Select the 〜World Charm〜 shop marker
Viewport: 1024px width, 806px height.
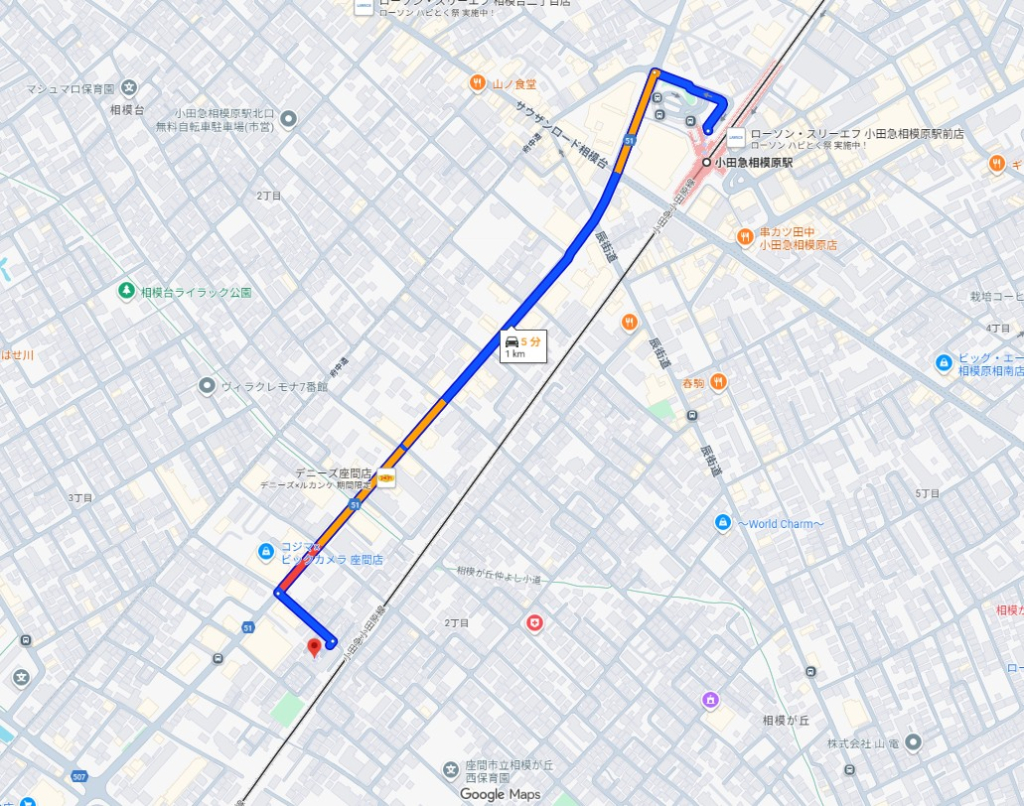point(723,523)
